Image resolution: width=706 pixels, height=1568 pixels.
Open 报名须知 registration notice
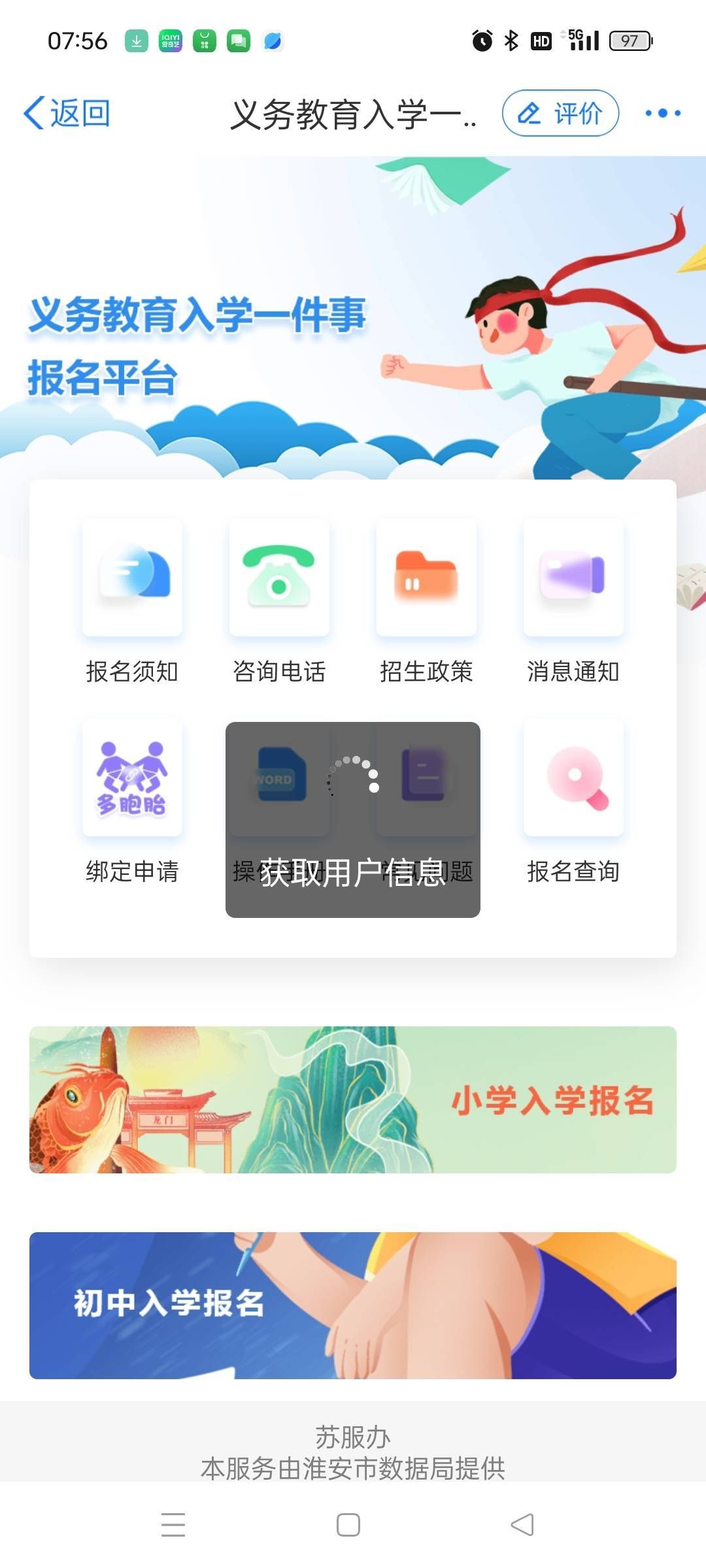pos(132,598)
